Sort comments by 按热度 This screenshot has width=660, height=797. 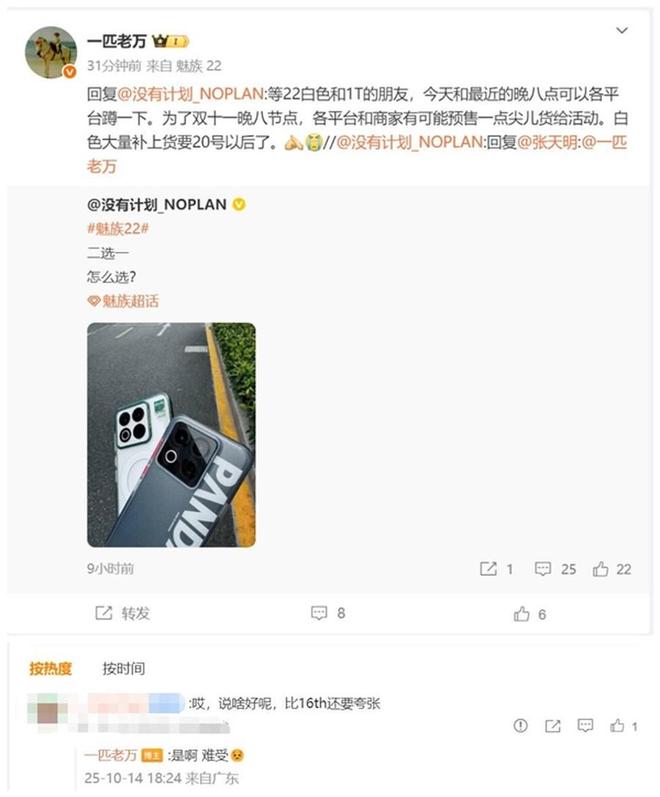[x=50, y=668]
